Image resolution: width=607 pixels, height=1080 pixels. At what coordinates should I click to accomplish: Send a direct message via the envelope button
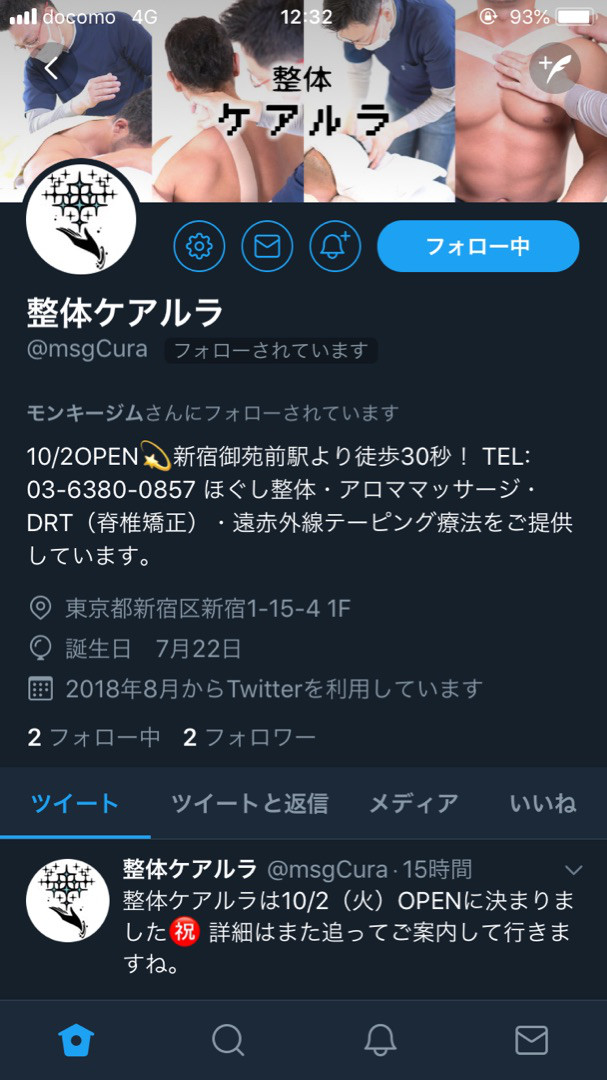267,246
